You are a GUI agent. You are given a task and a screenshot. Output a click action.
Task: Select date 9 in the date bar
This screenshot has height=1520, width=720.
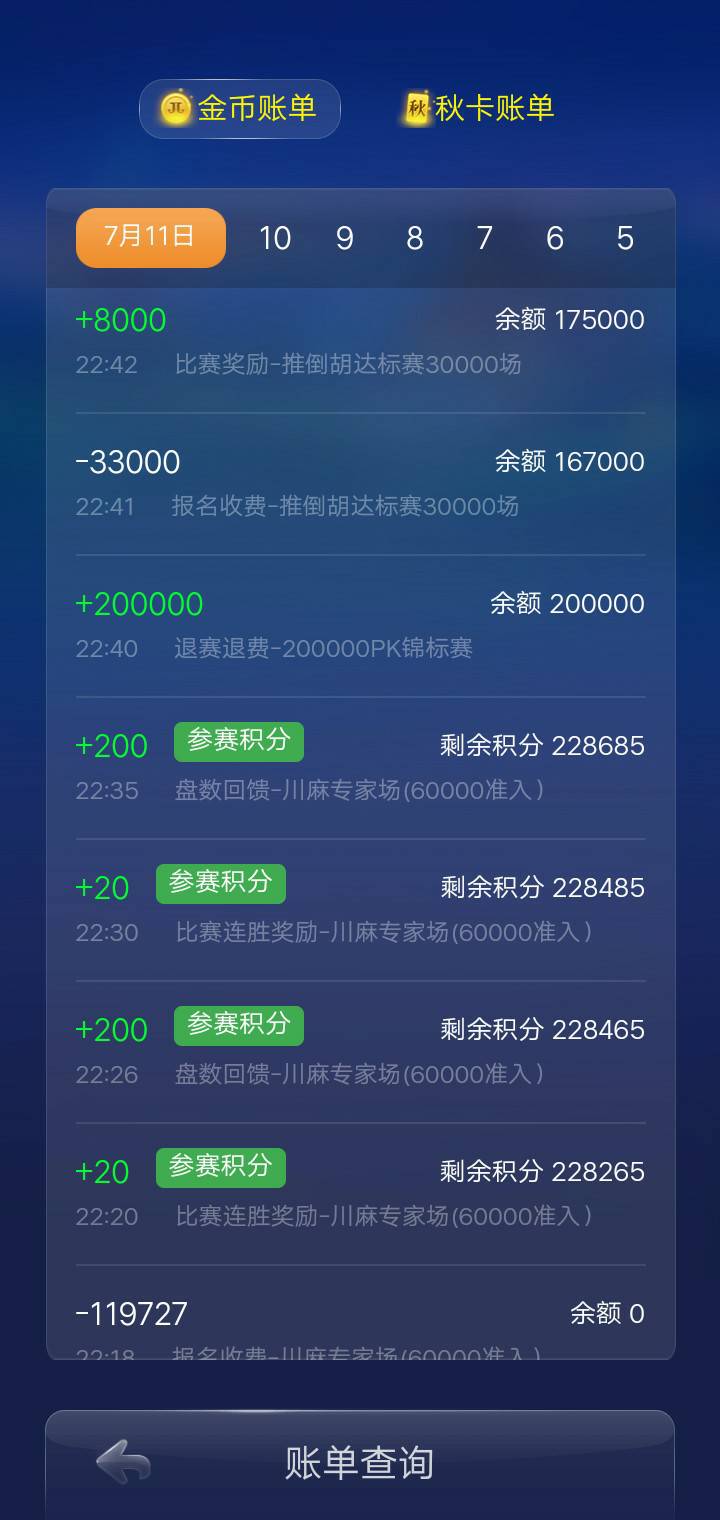[x=344, y=238]
